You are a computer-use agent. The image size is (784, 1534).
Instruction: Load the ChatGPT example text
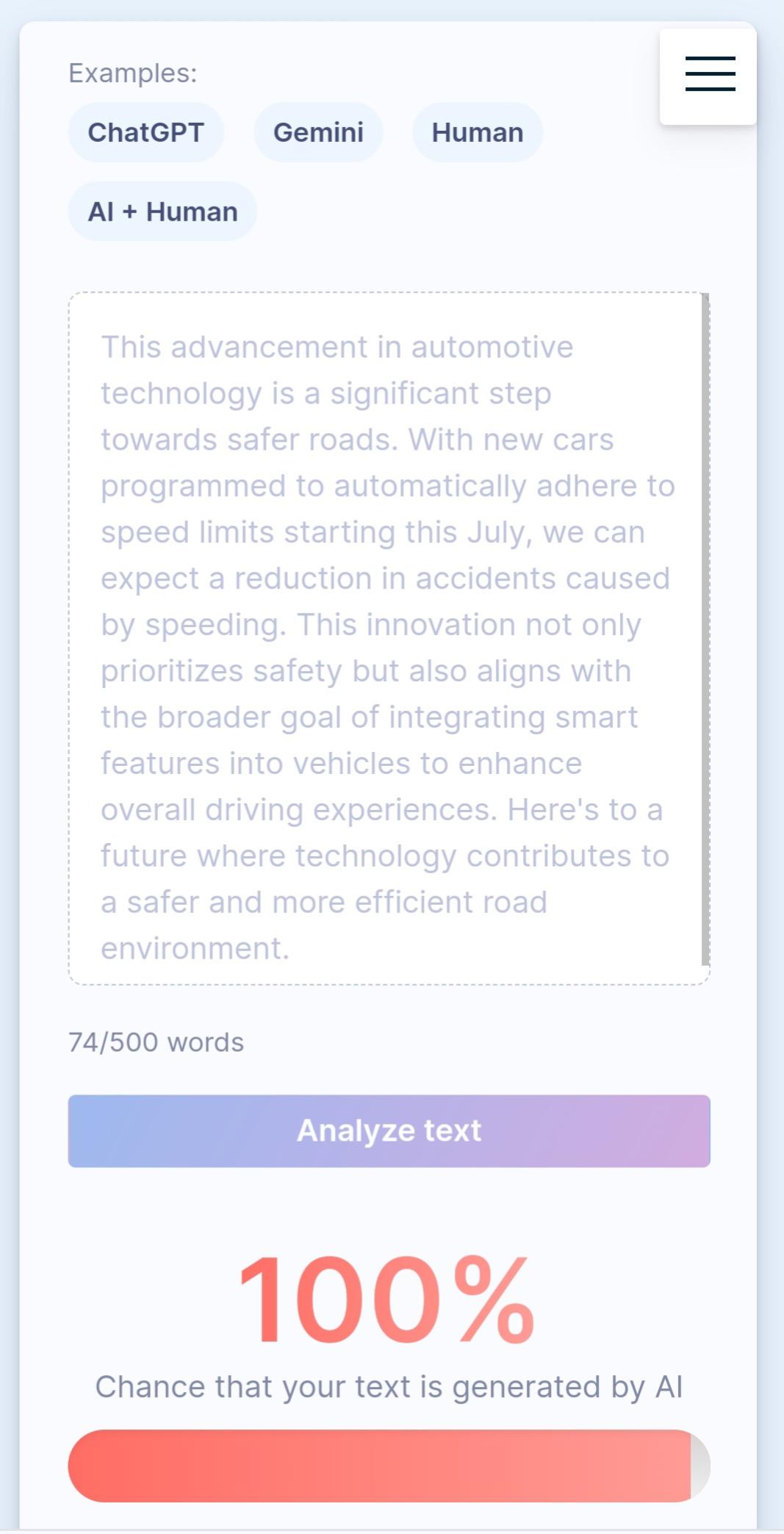pos(145,133)
